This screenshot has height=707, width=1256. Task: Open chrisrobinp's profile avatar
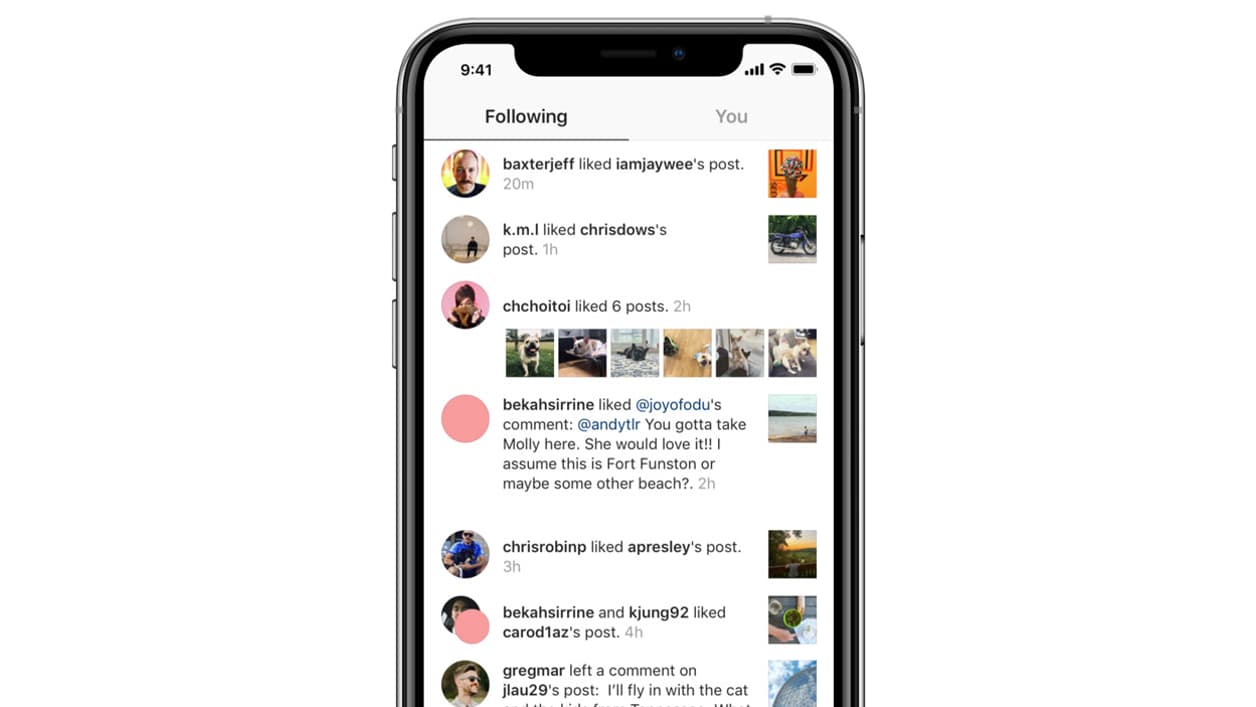click(465, 554)
